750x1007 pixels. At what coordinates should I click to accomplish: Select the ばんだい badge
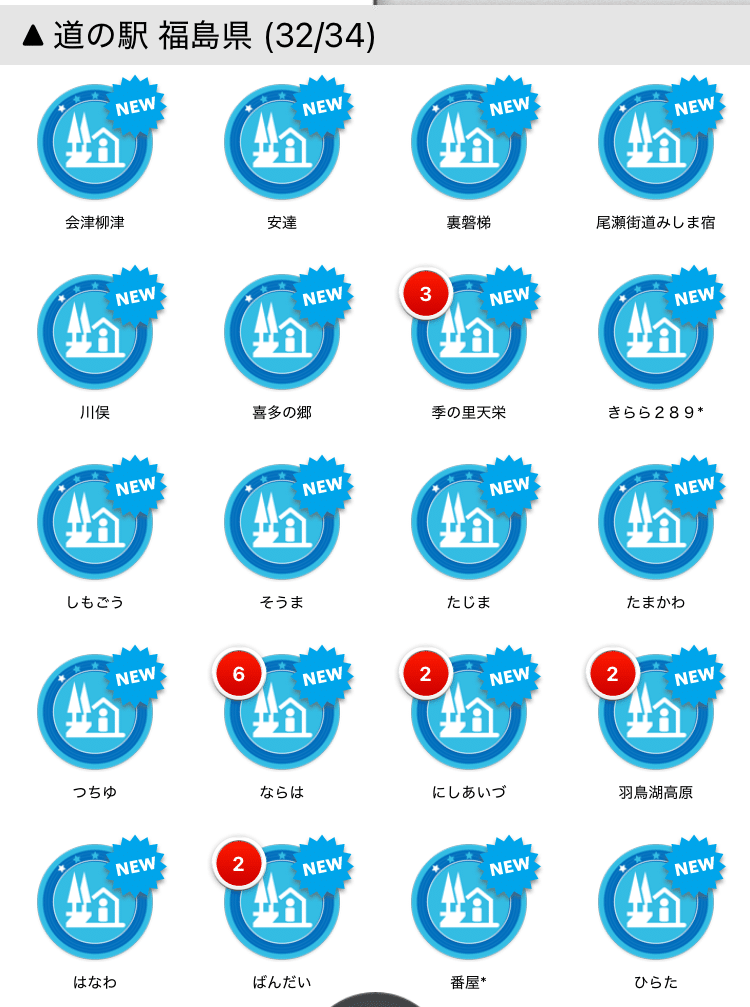click(x=282, y=903)
